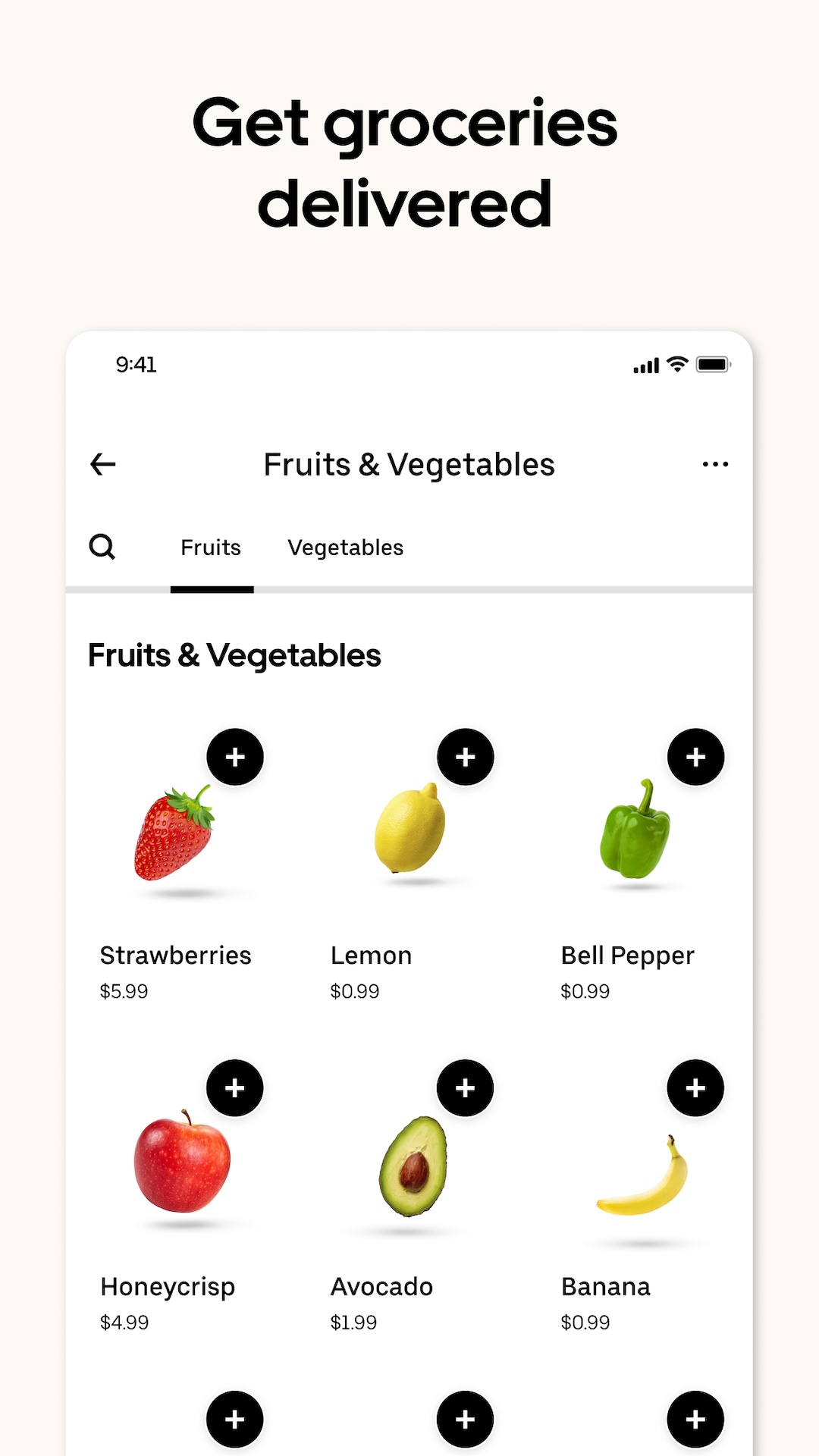Click the $0.99 price under Bell Pepper
This screenshot has width=819, height=1456.
(x=585, y=990)
